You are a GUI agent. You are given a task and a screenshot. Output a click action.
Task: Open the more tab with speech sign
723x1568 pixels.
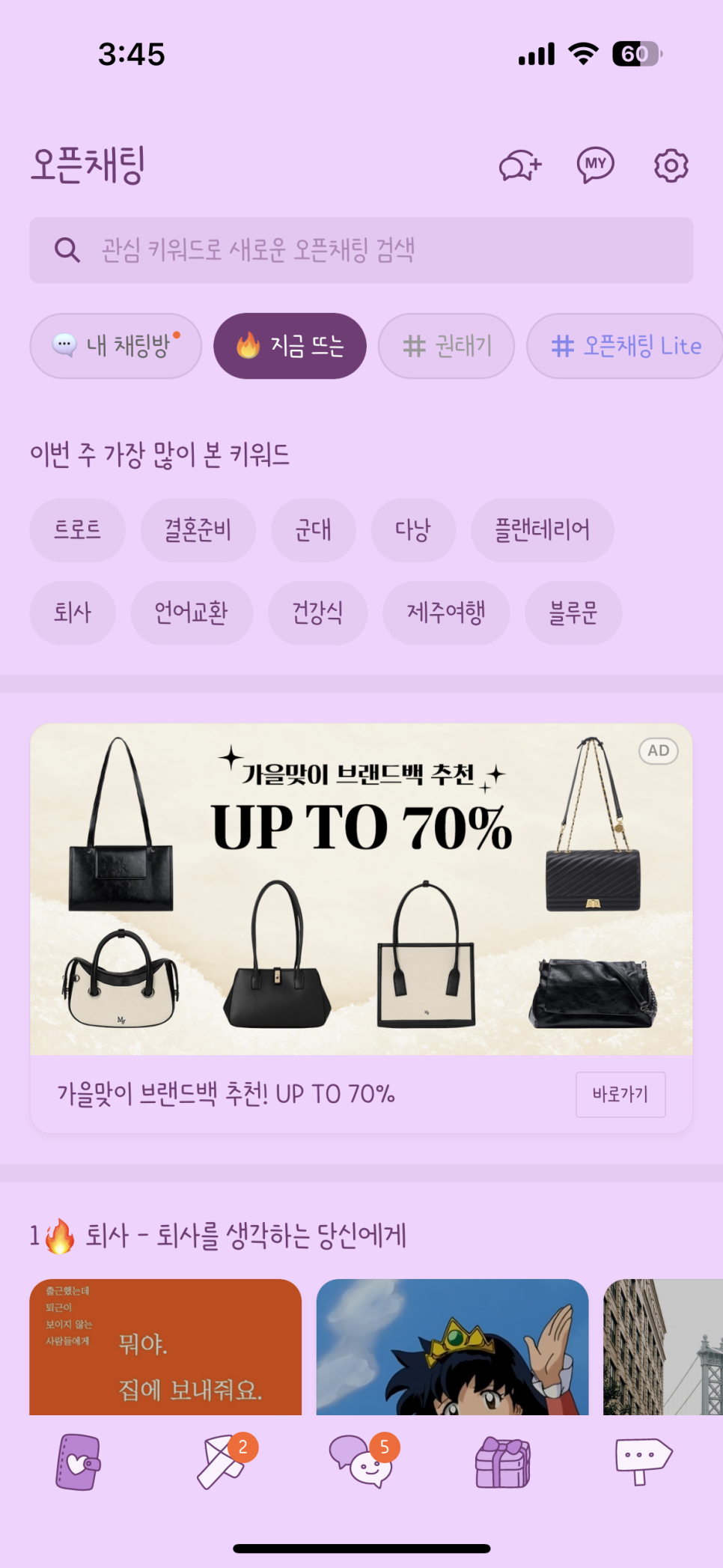click(644, 1462)
